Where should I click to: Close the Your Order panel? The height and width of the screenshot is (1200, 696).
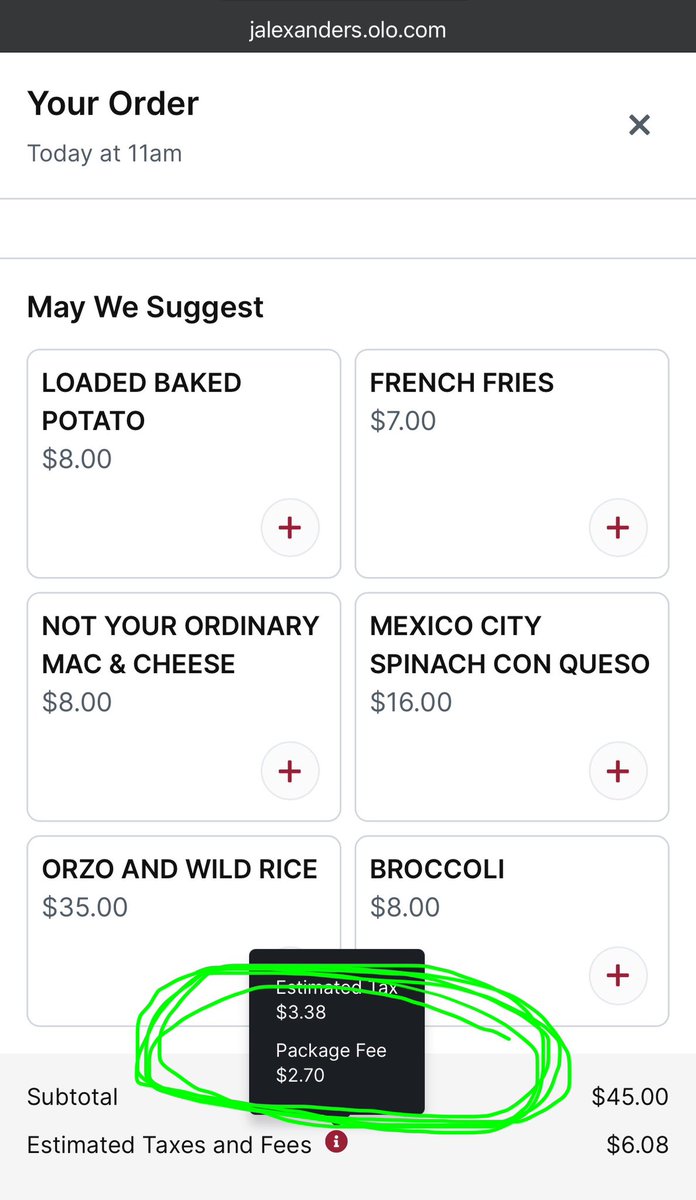click(x=639, y=124)
